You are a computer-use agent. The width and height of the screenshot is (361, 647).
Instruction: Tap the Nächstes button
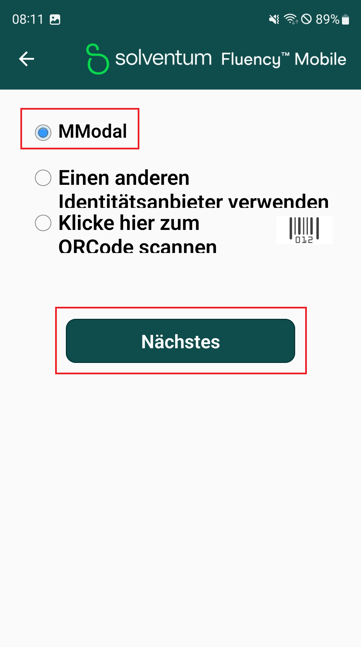(180, 341)
